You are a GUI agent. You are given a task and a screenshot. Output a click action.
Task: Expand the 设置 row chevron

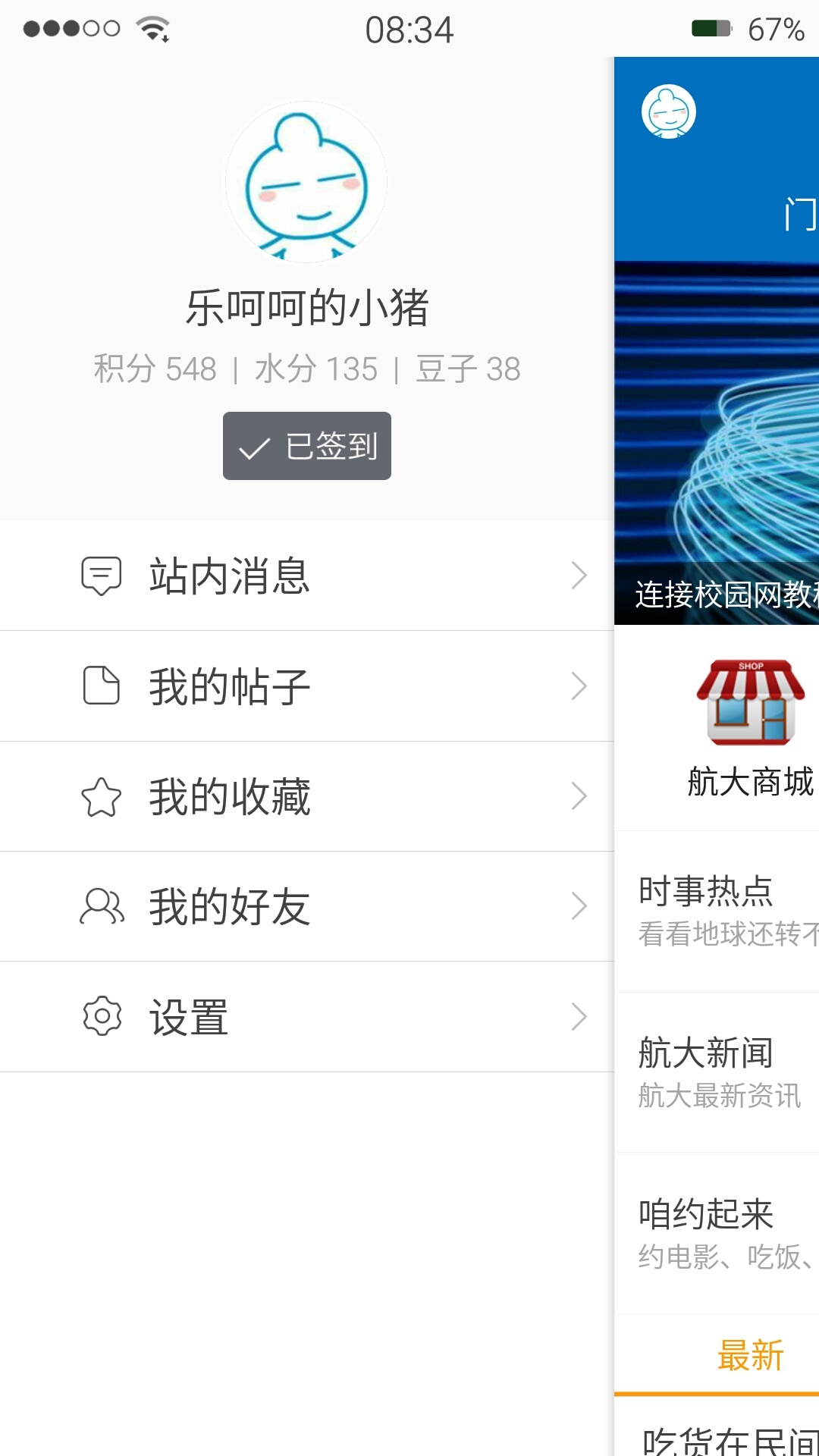coord(579,1016)
